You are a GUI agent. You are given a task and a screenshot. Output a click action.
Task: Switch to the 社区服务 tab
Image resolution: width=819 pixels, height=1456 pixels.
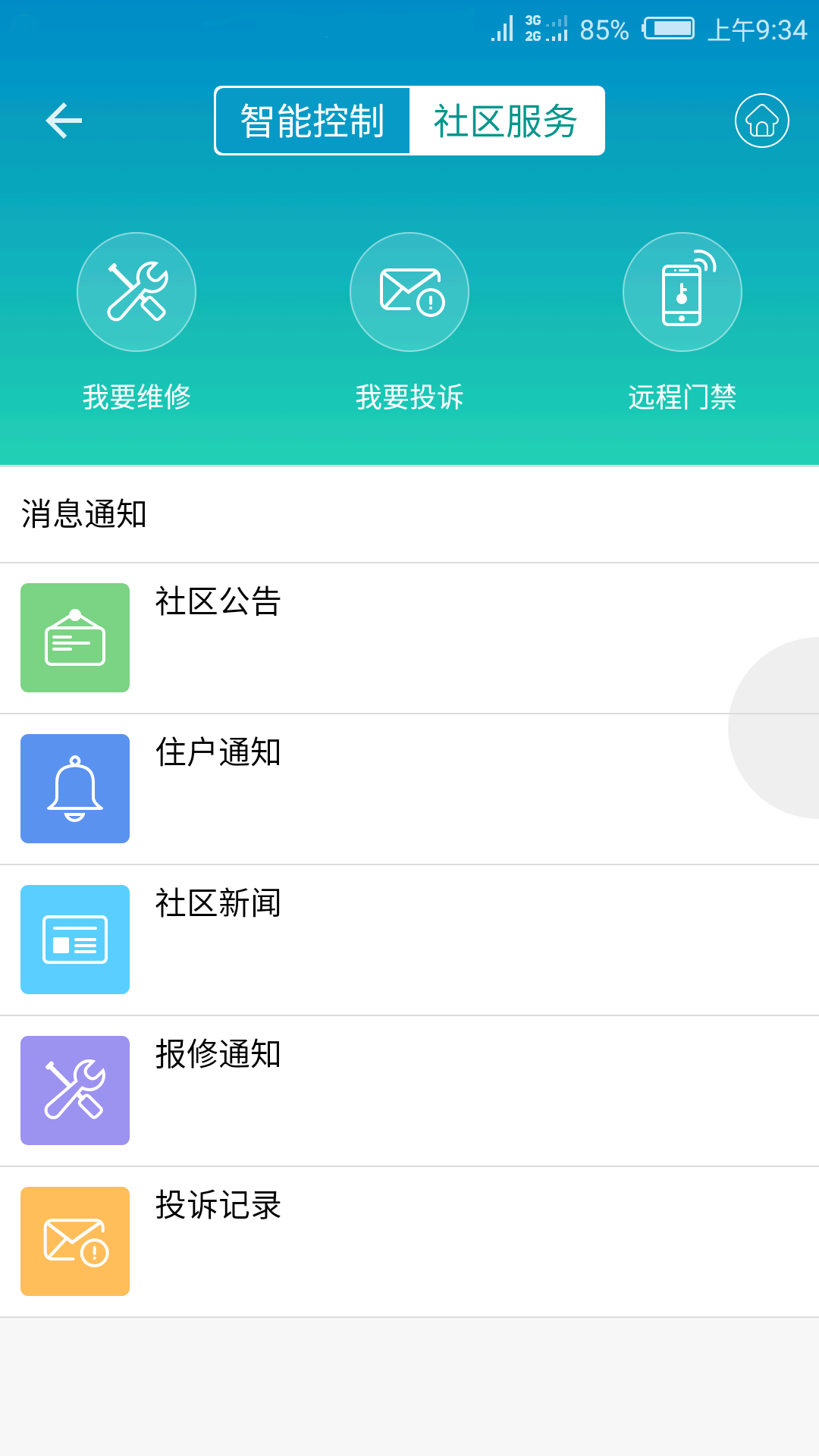tap(507, 120)
